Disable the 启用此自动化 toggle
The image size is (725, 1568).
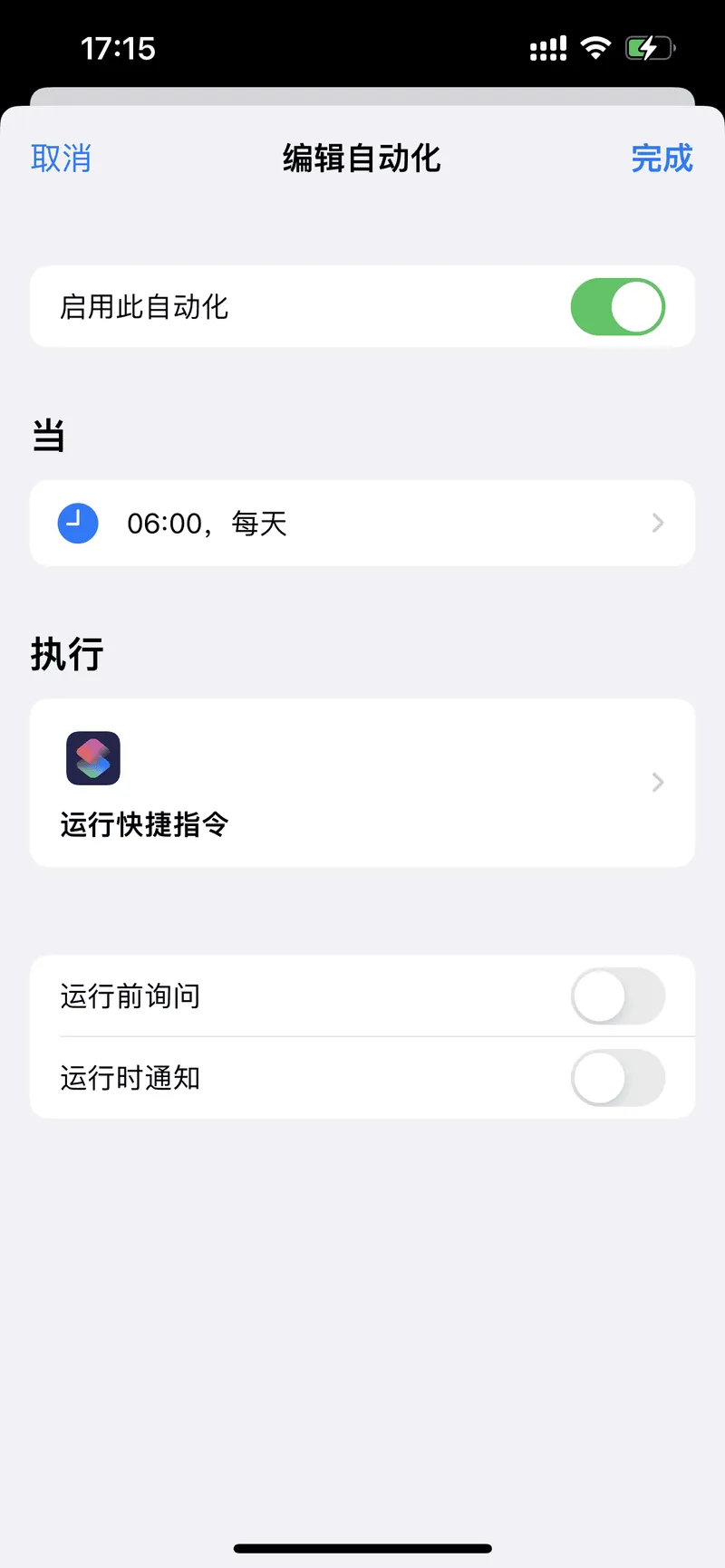pos(618,306)
